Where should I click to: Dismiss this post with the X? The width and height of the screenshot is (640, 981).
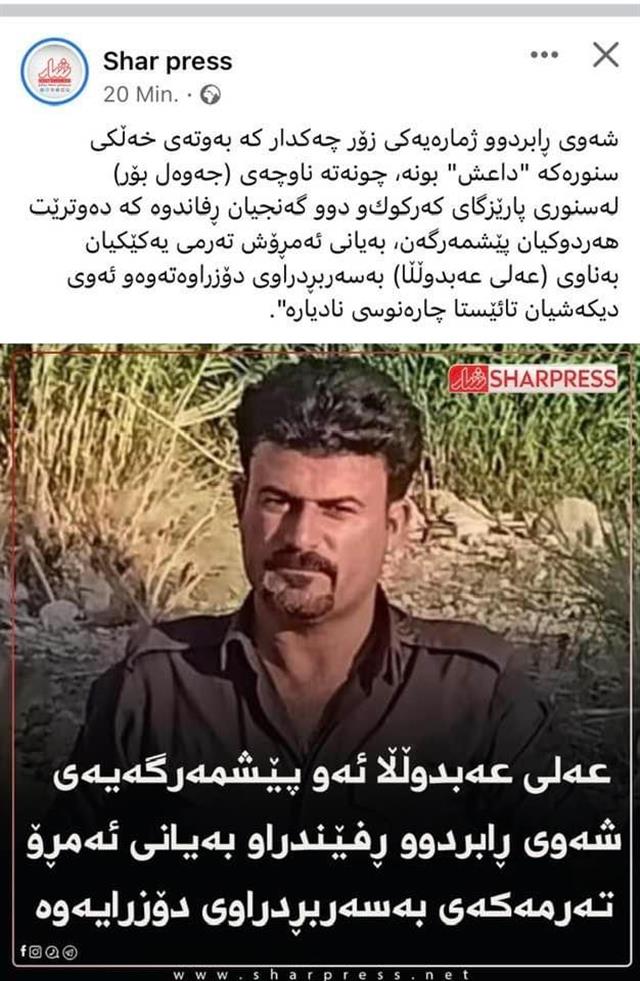[x=606, y=56]
